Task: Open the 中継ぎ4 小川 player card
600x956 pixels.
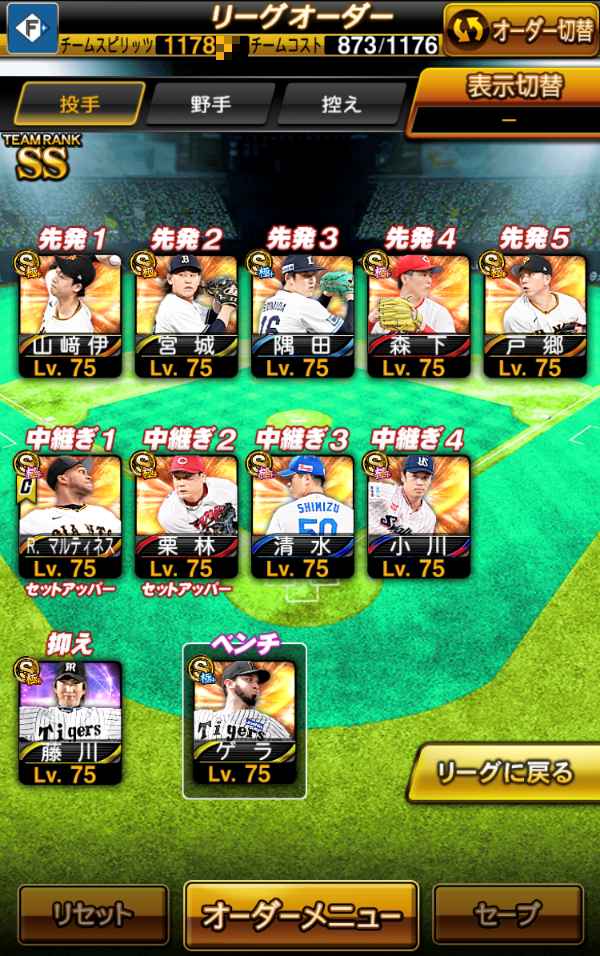Action: [x=418, y=515]
